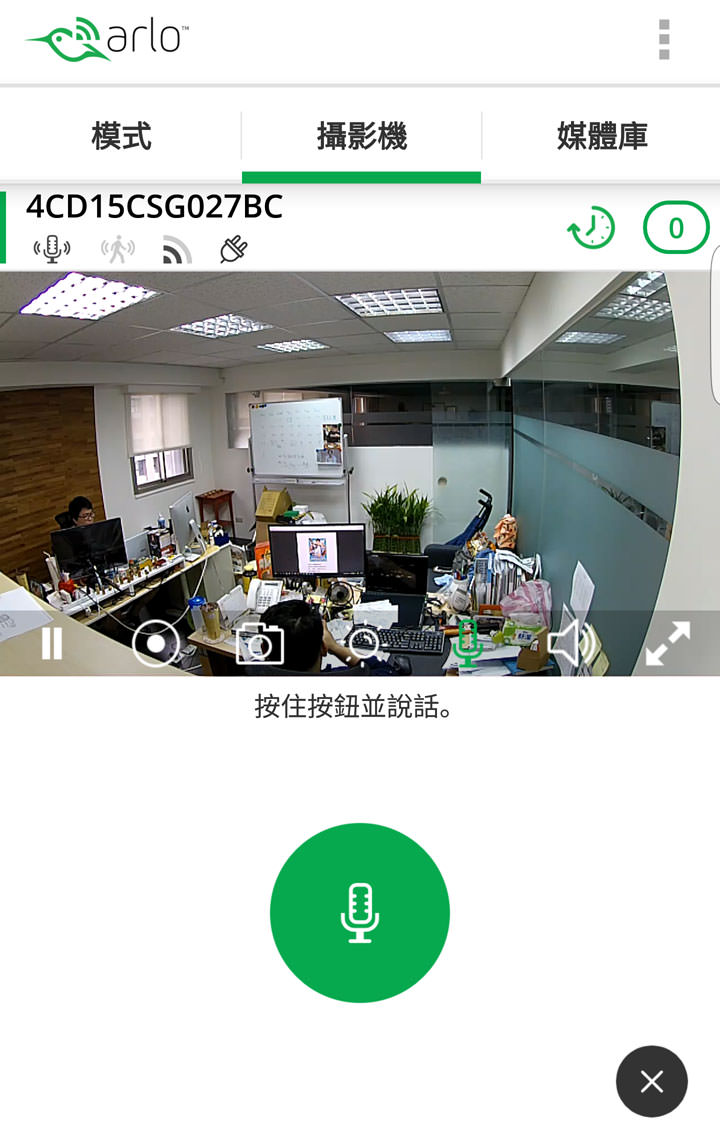Open the overflow menu
The height and width of the screenshot is (1134, 720).
point(664,40)
